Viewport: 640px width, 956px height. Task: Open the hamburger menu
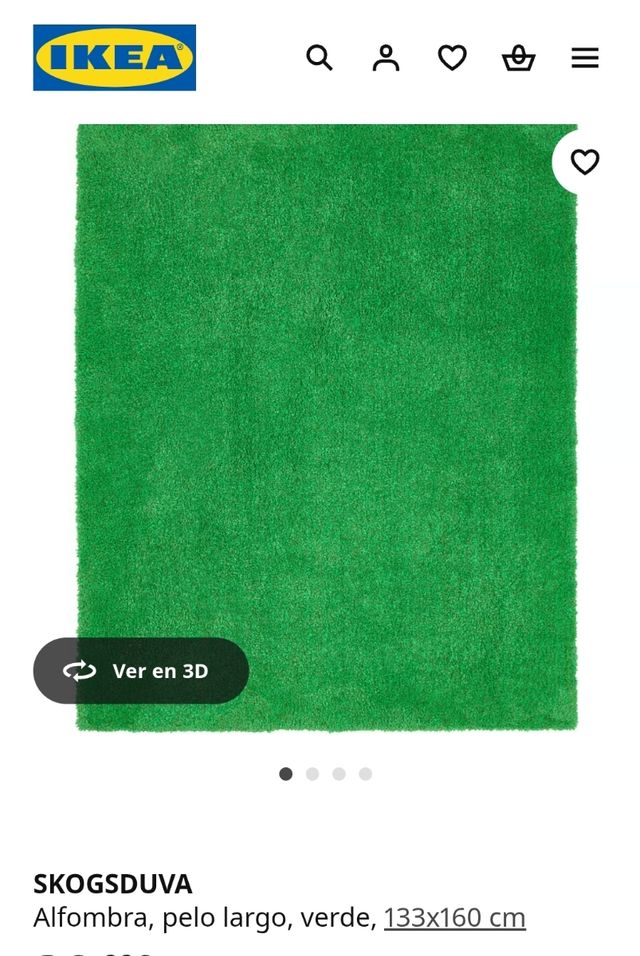tap(585, 58)
